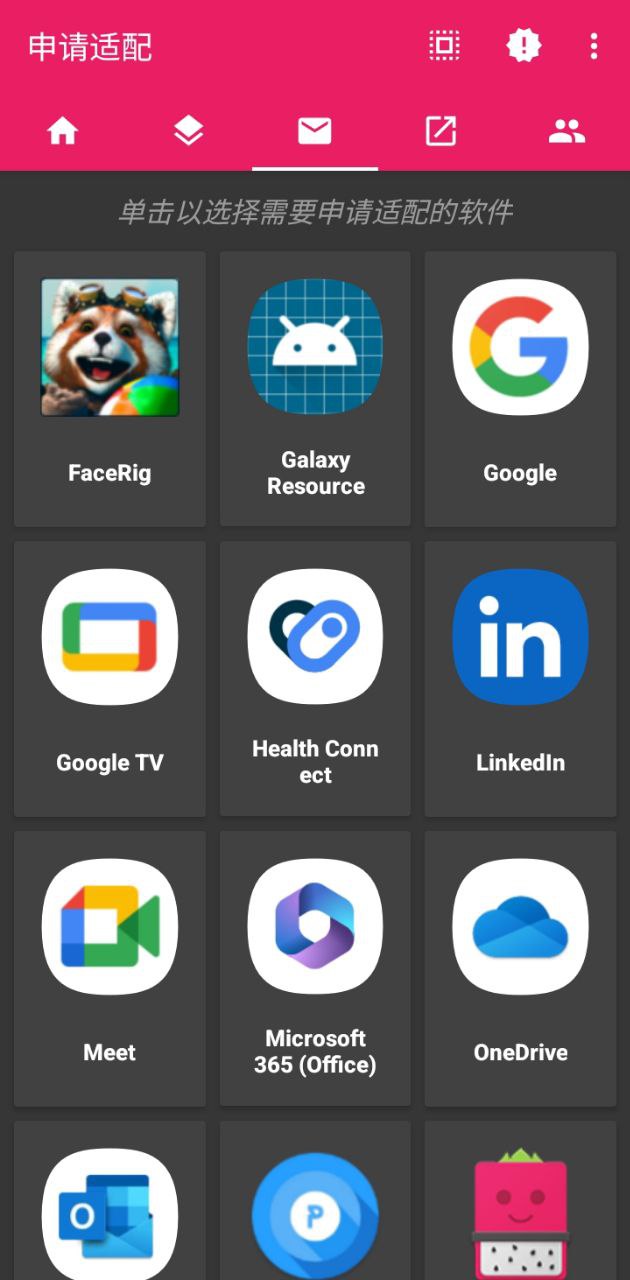Screen dimensions: 630x1280
Task: Select the LinkedIn app tile
Action: point(520,678)
